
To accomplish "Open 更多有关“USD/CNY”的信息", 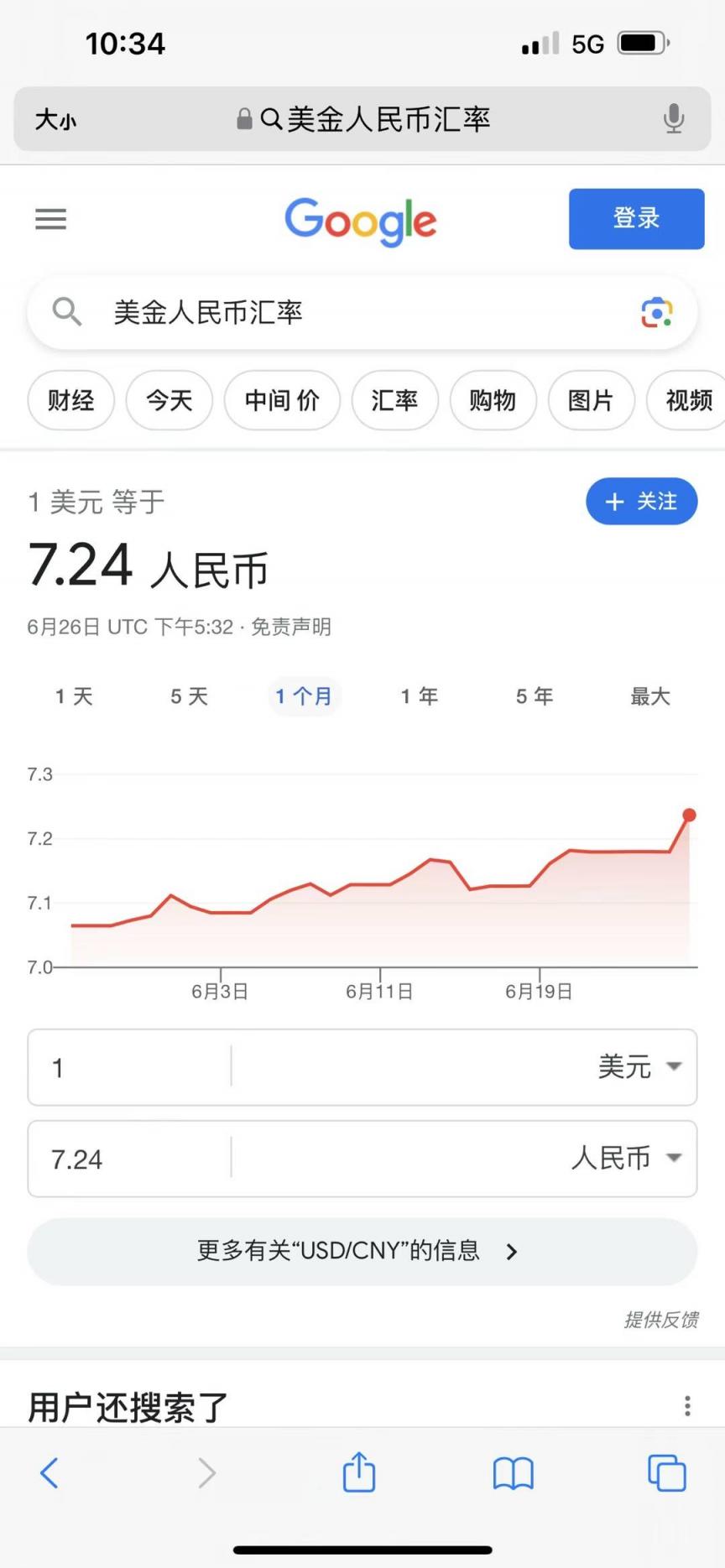I will point(362,1251).
